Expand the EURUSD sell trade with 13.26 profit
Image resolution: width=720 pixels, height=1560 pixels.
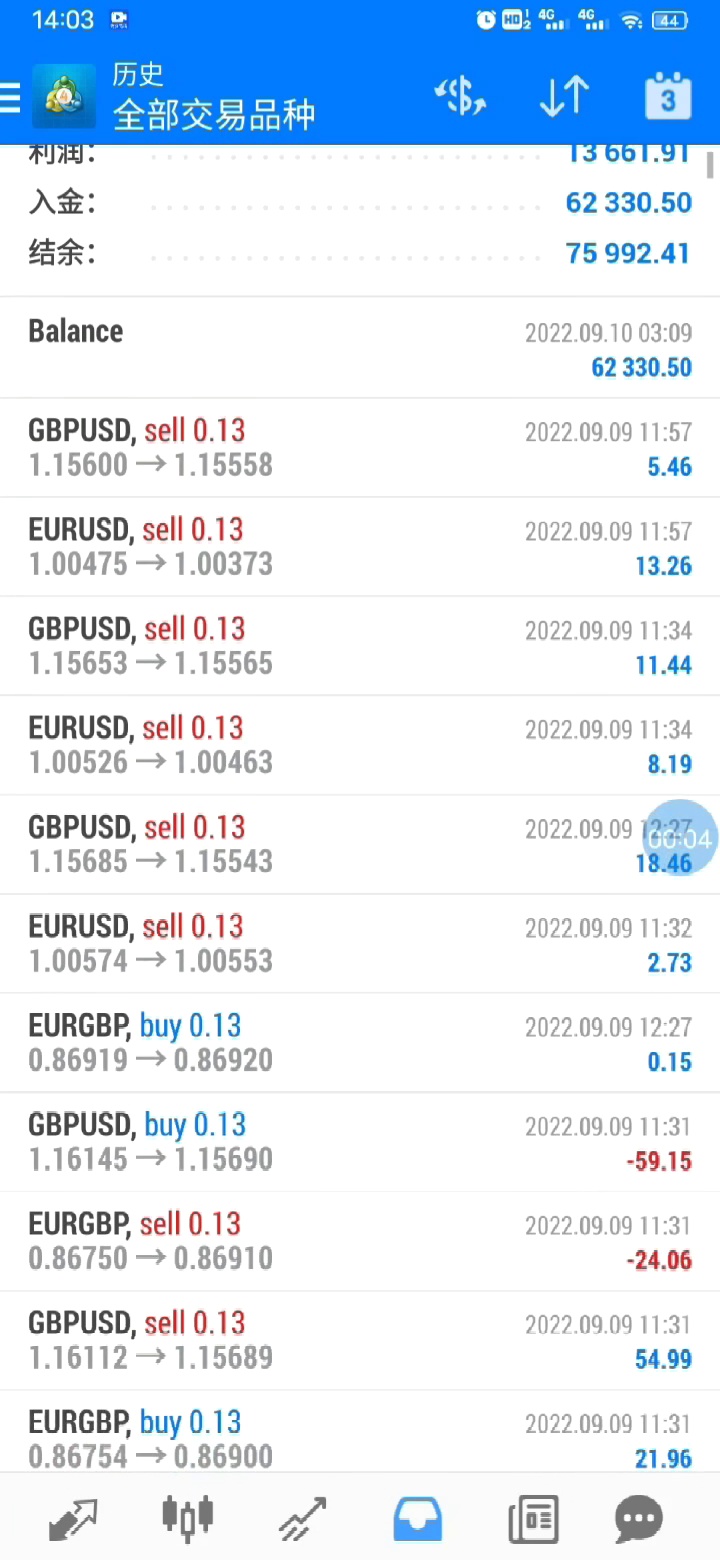pyautogui.click(x=360, y=547)
